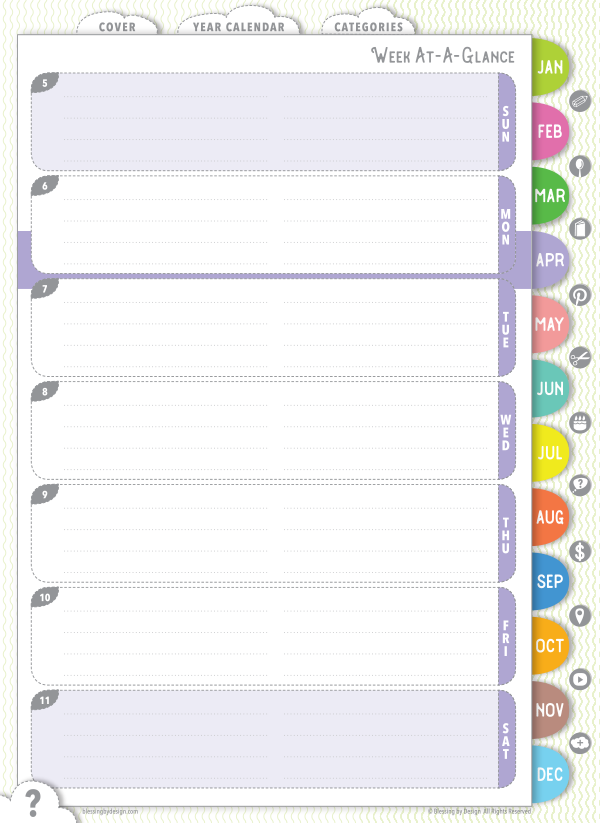Tap the Pinterest icon
This screenshot has height=823, width=600.
580,295
